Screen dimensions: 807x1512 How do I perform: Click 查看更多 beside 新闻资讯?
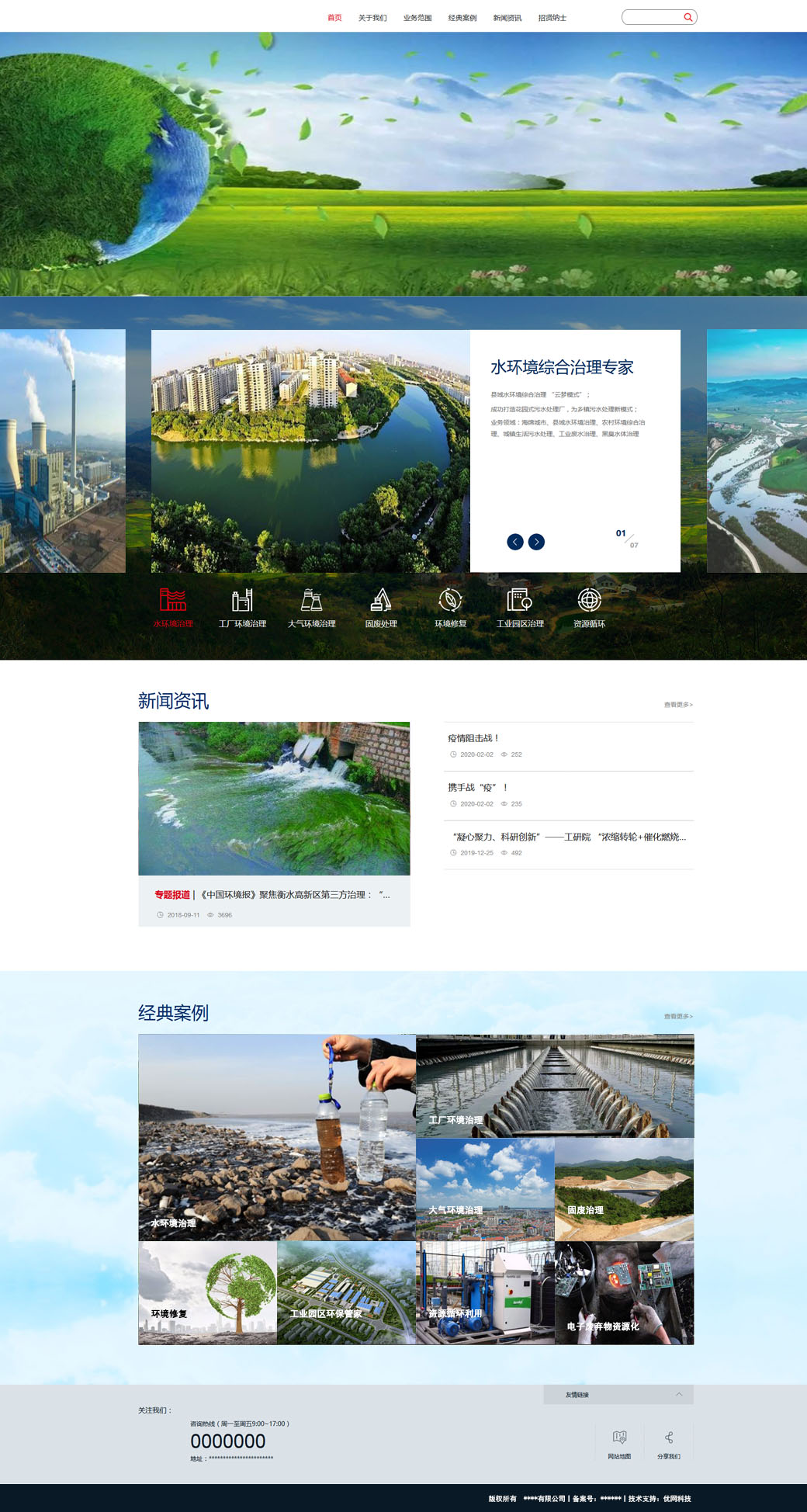pos(677,703)
